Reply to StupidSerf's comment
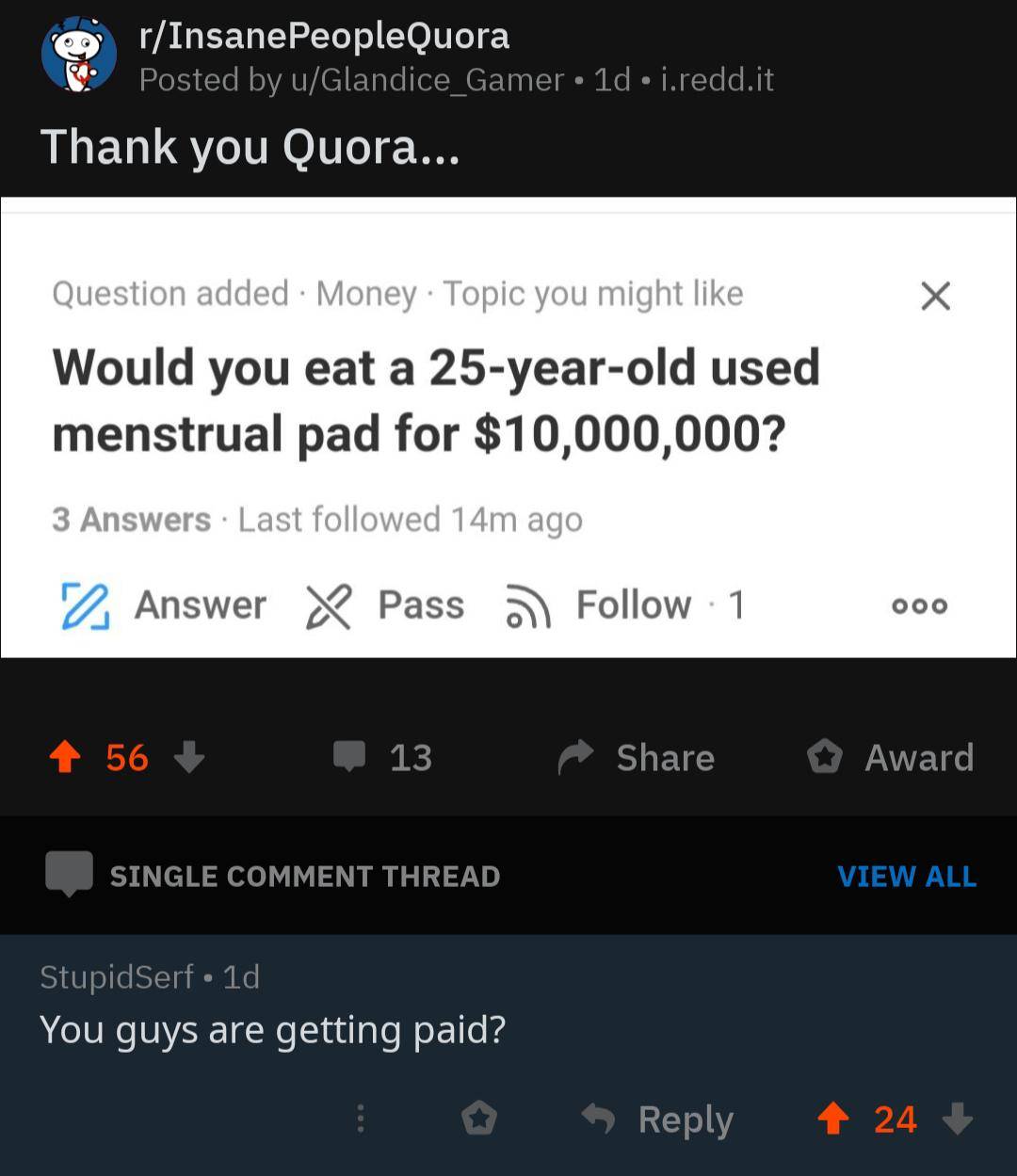1017x1176 pixels. tap(657, 1119)
